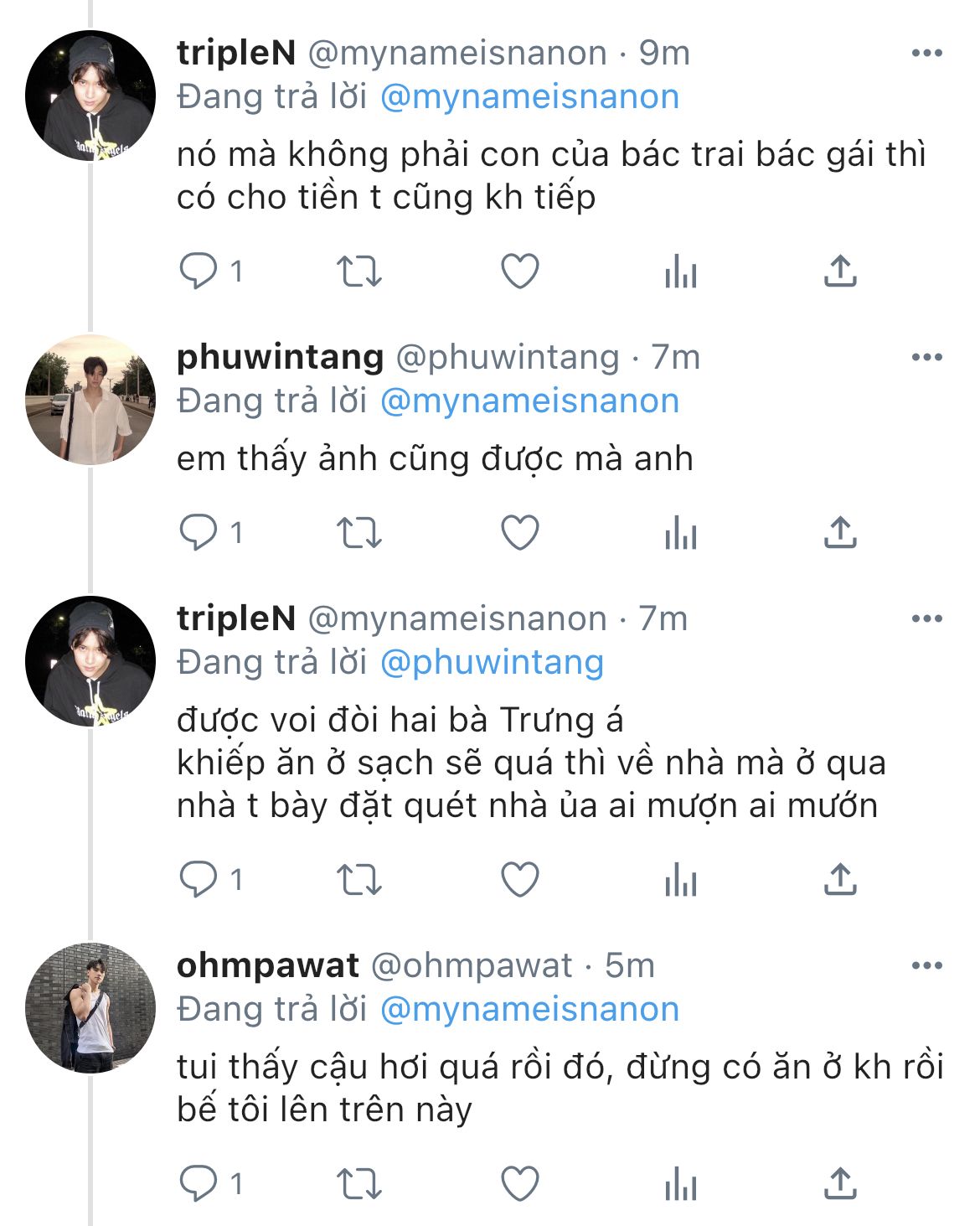Open overflow menu on ohmpawat's tweet

(926, 965)
